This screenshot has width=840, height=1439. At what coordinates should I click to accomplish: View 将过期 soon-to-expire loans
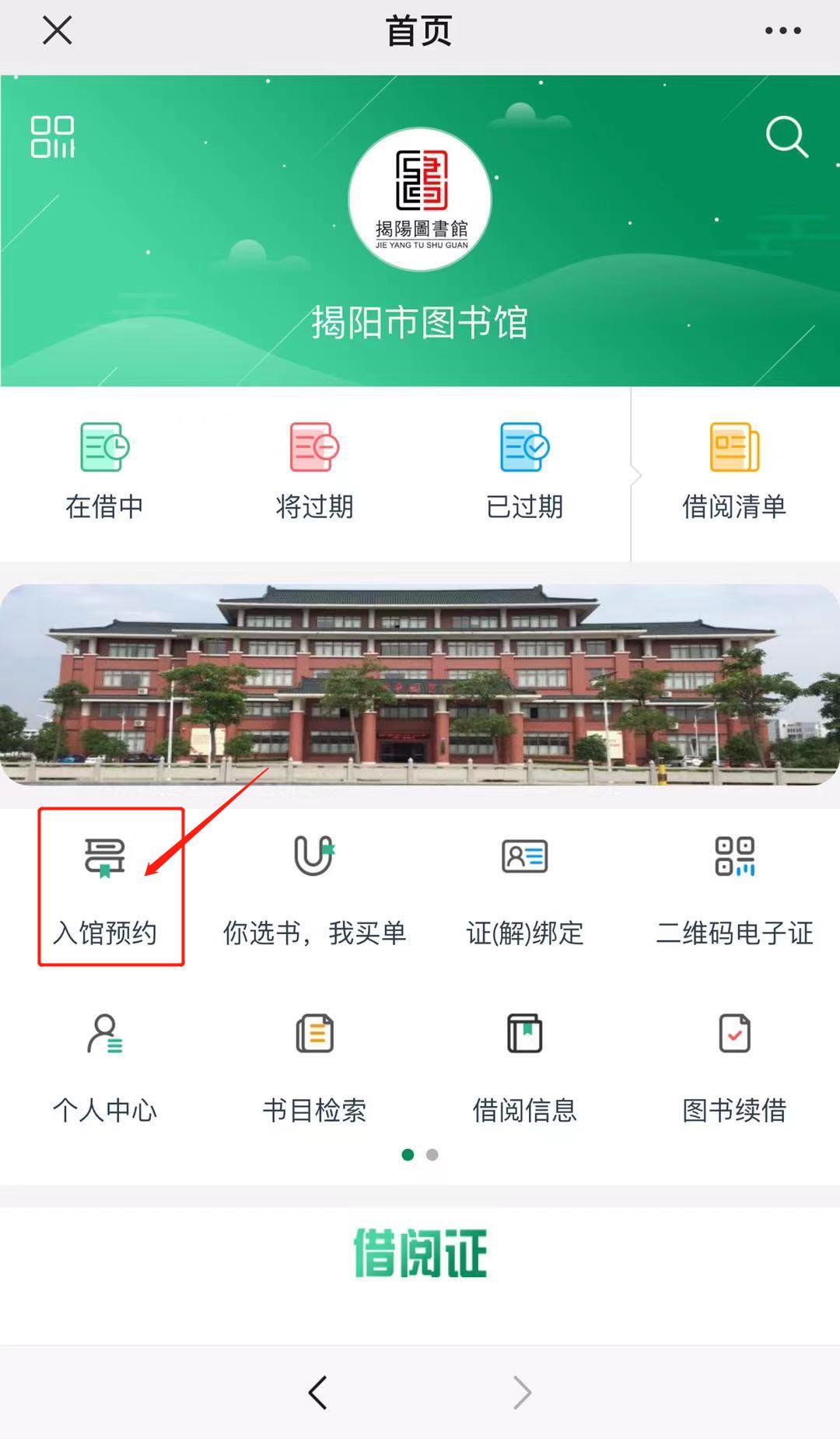pos(314,472)
